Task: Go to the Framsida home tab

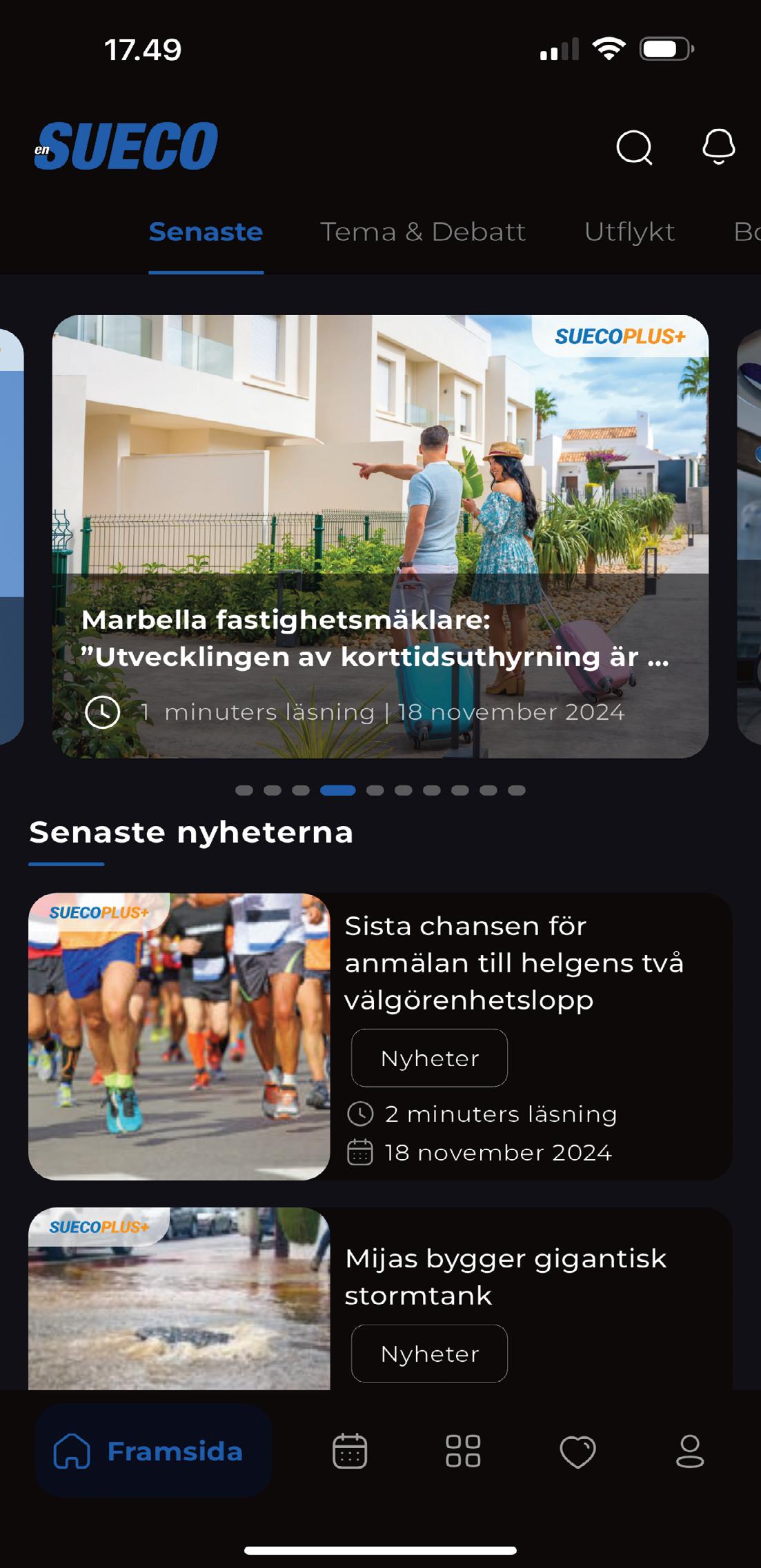Action: pos(153,1451)
